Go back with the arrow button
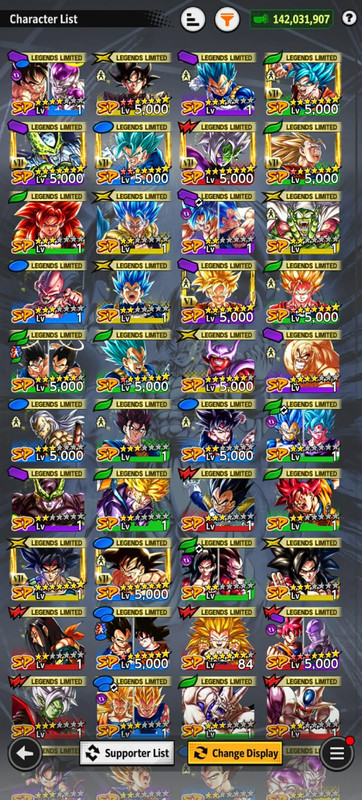 [x=25, y=754]
